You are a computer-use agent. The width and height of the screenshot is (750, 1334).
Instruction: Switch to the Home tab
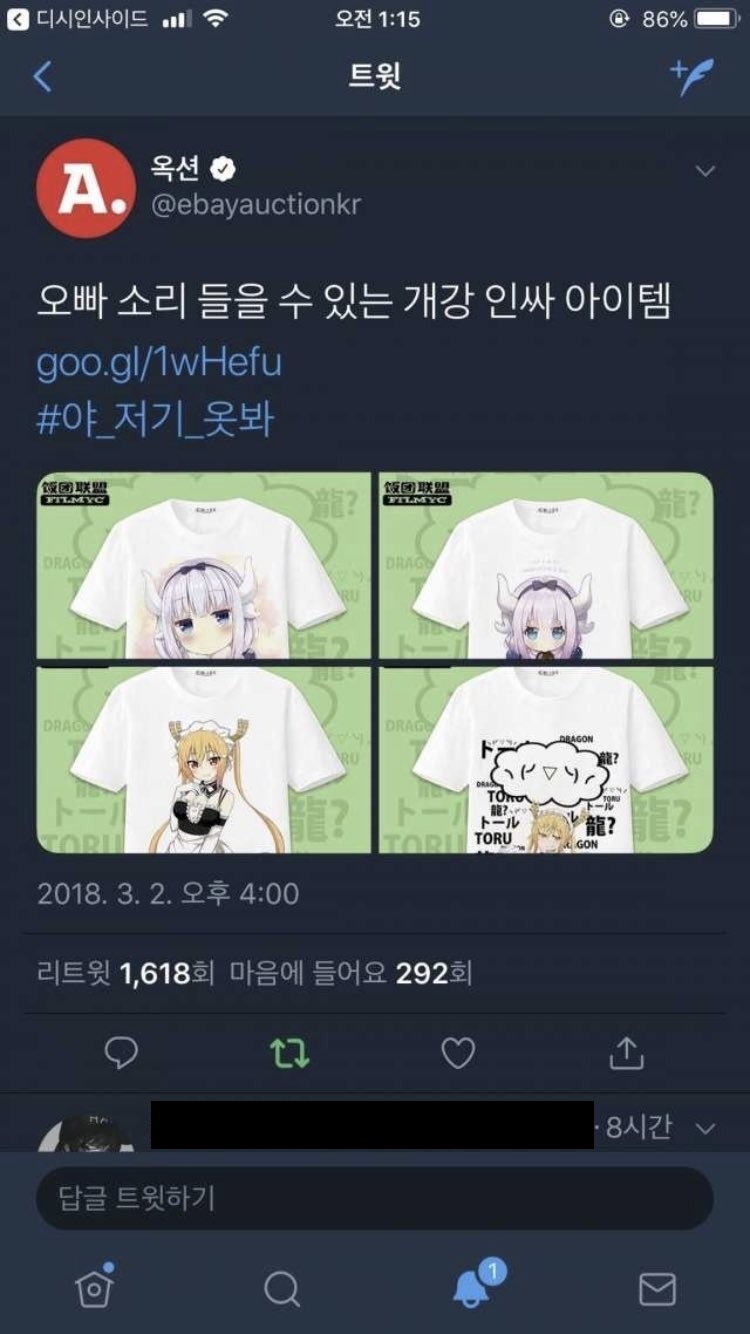pos(94,1288)
